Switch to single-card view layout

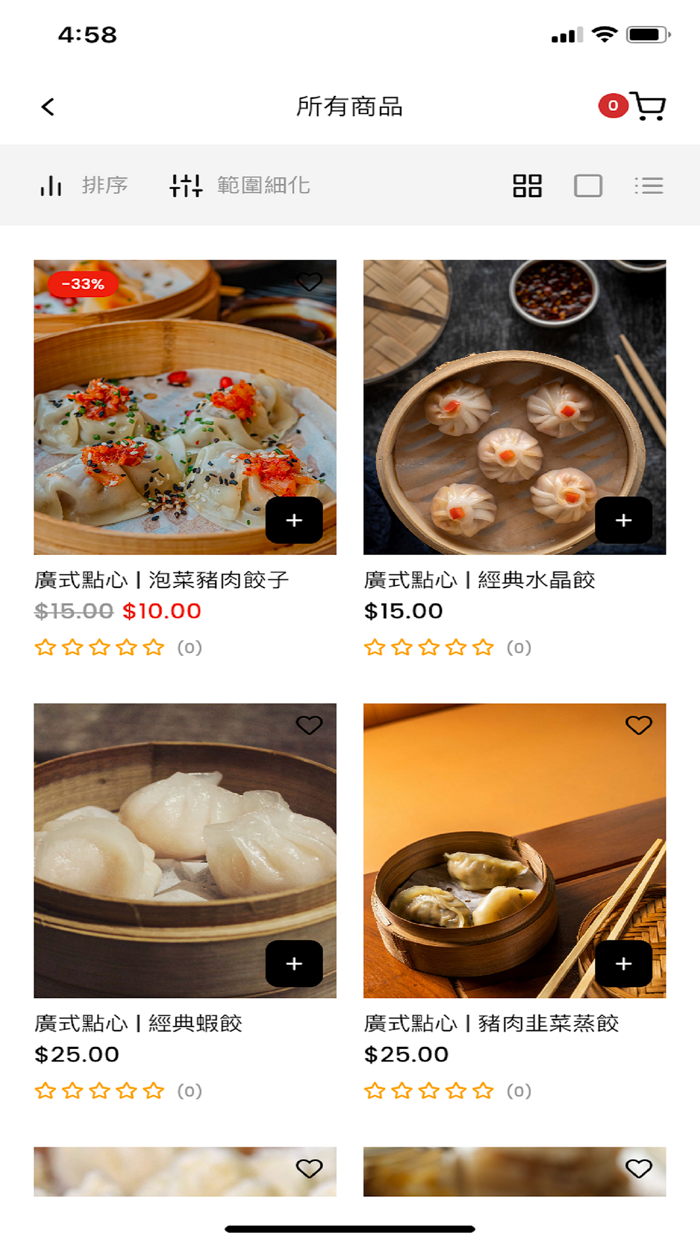[588, 185]
